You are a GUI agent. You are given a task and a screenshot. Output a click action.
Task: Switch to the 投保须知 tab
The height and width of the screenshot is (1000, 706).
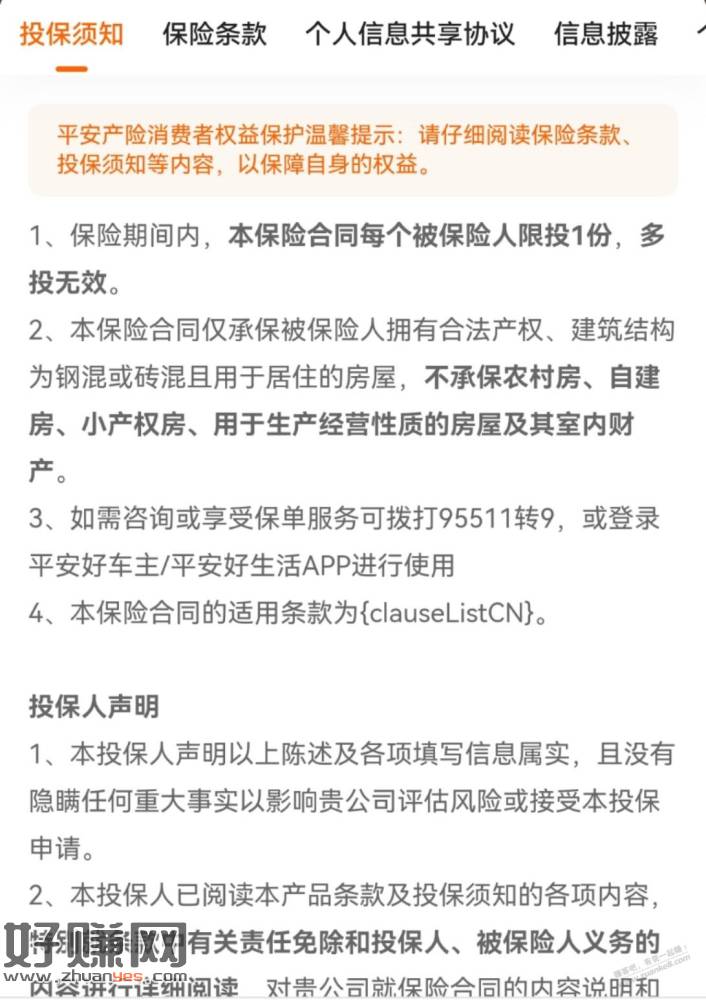71,34
